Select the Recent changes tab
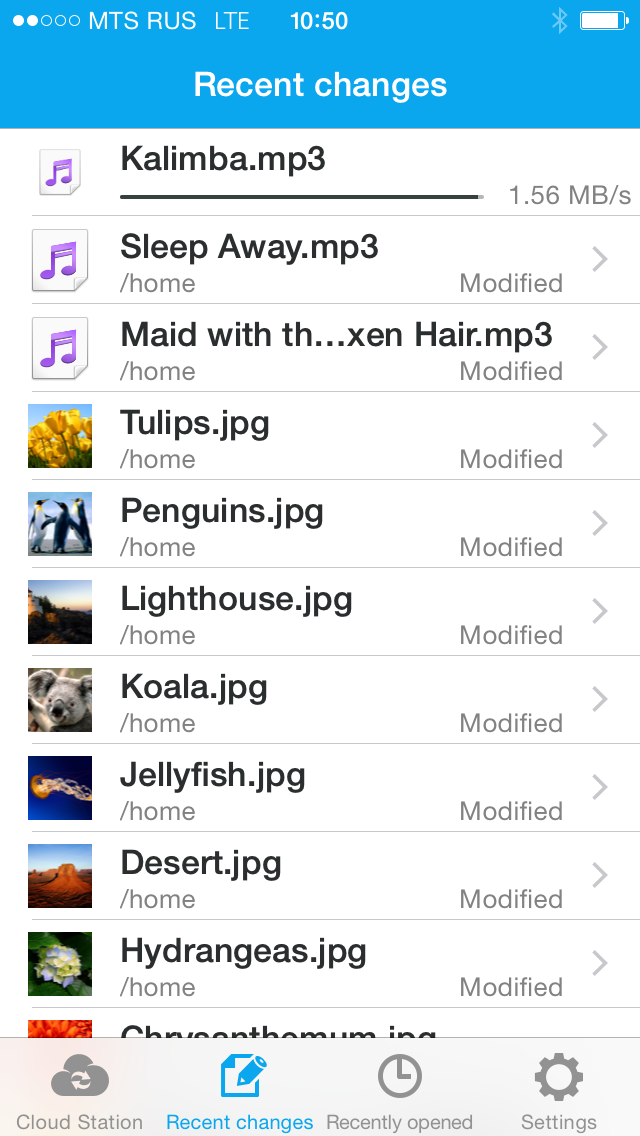Image resolution: width=640 pixels, height=1136 pixels. tap(240, 1090)
